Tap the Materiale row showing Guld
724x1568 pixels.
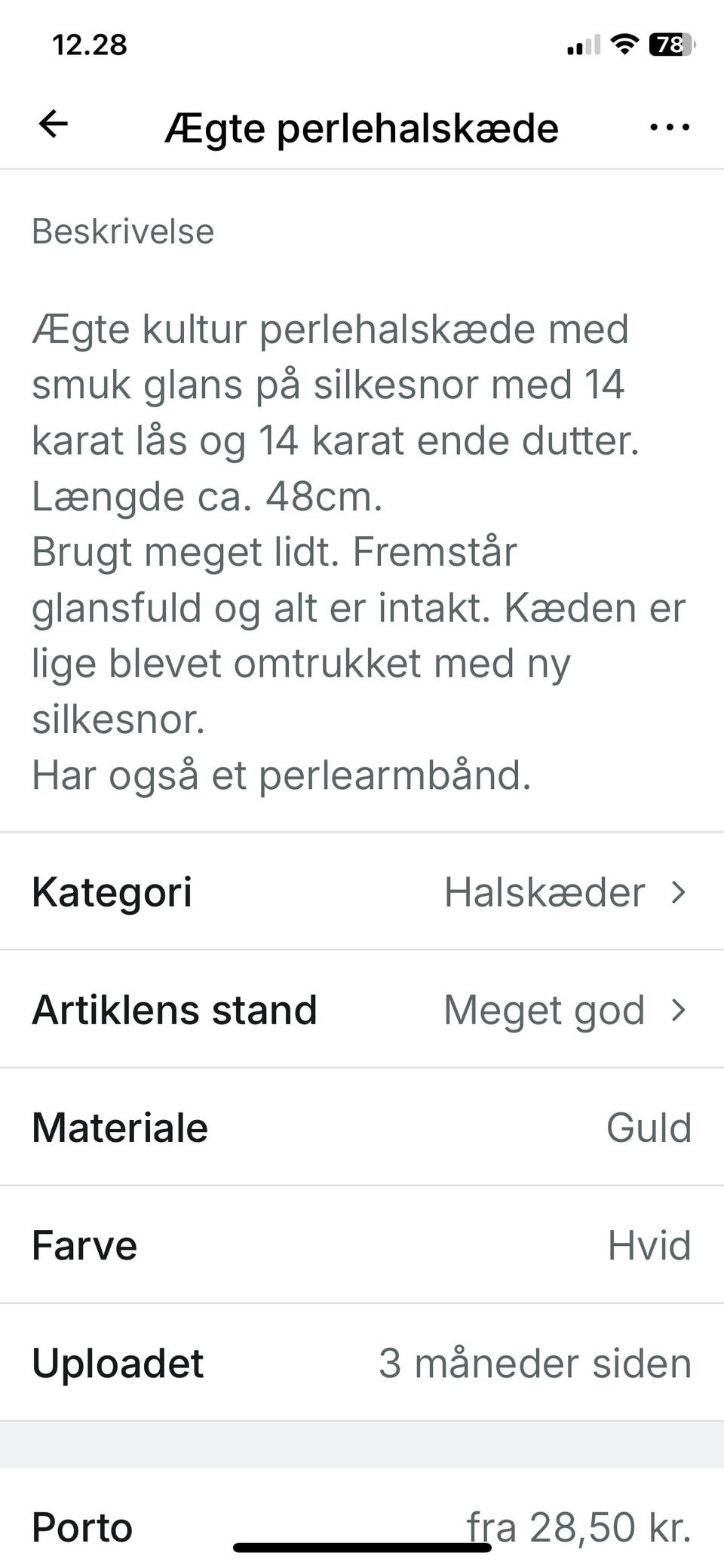click(362, 1128)
